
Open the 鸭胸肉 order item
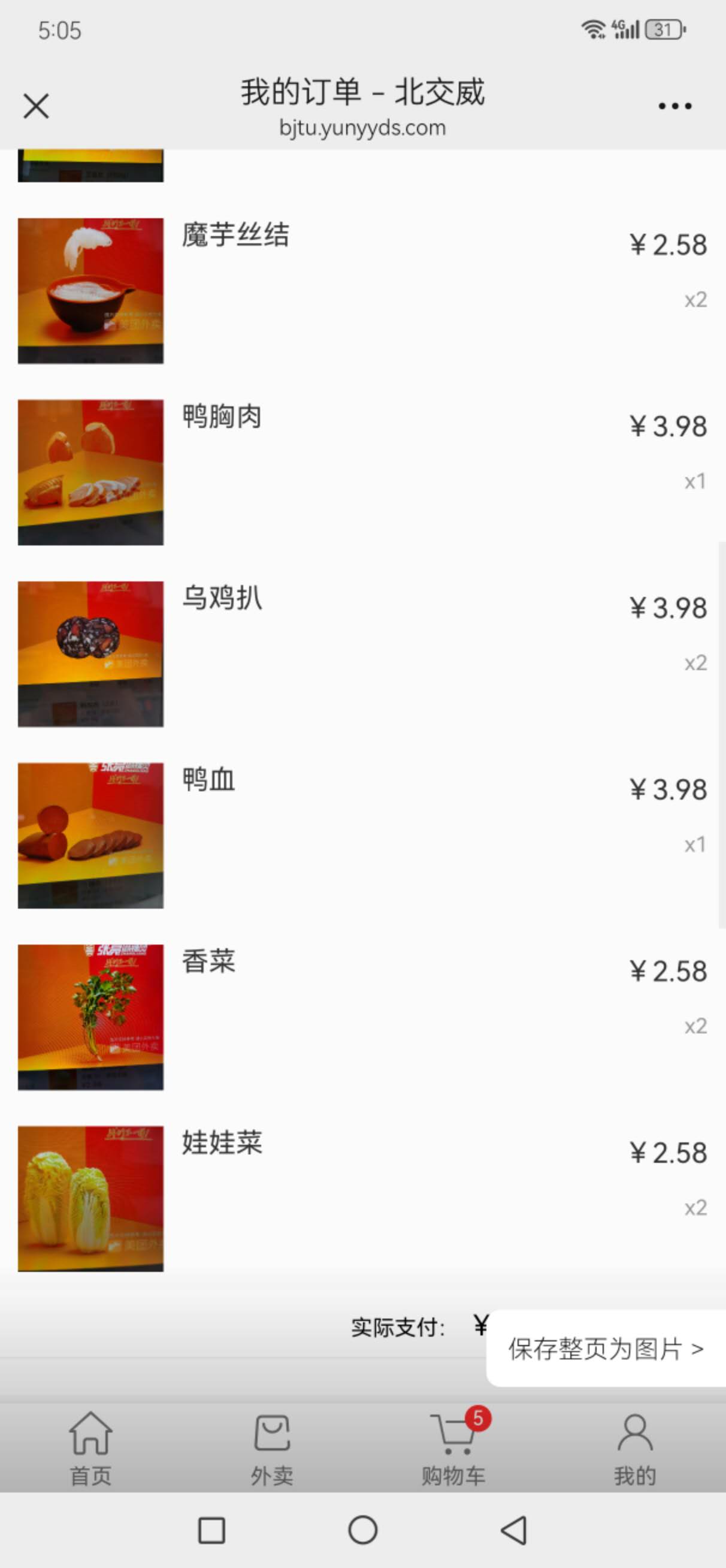tap(362, 472)
